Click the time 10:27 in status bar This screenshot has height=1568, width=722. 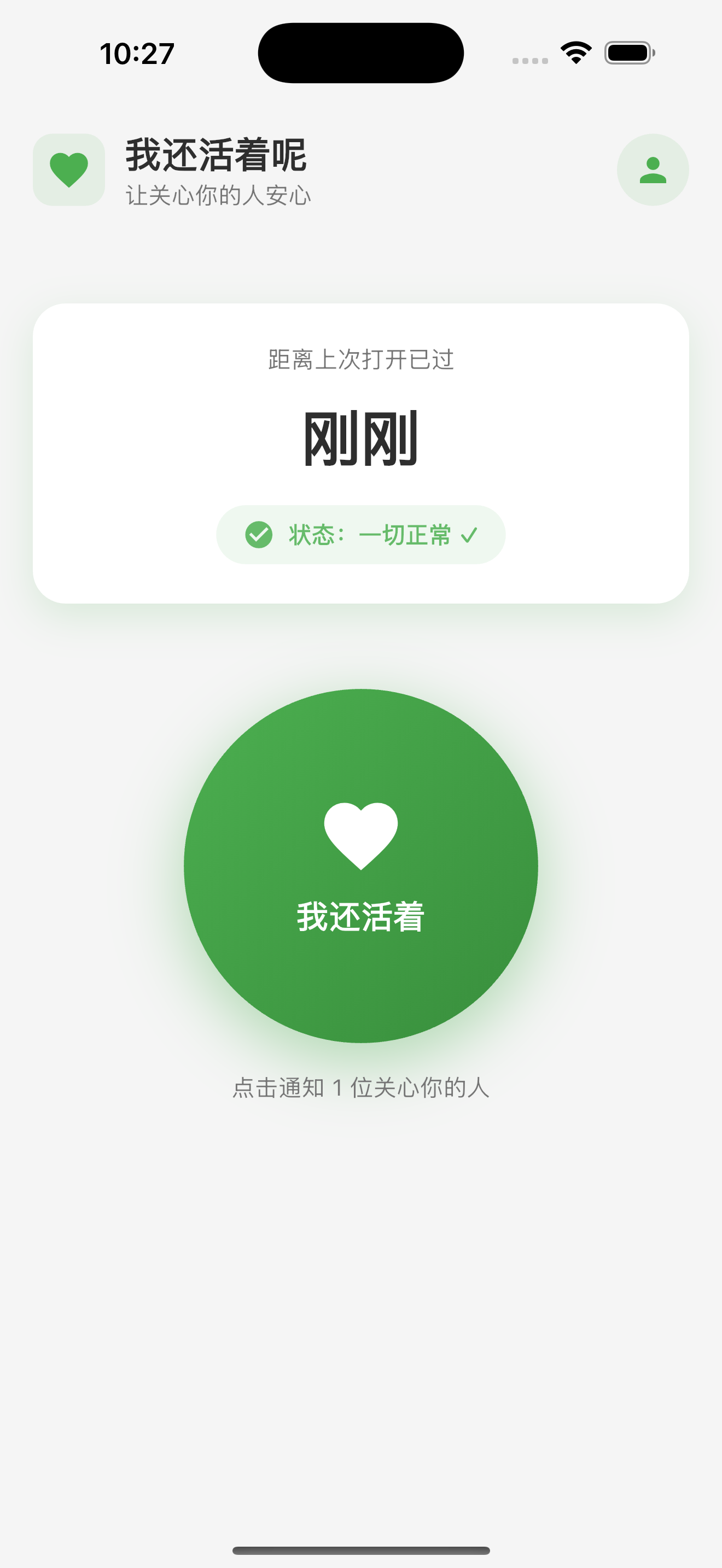point(137,54)
